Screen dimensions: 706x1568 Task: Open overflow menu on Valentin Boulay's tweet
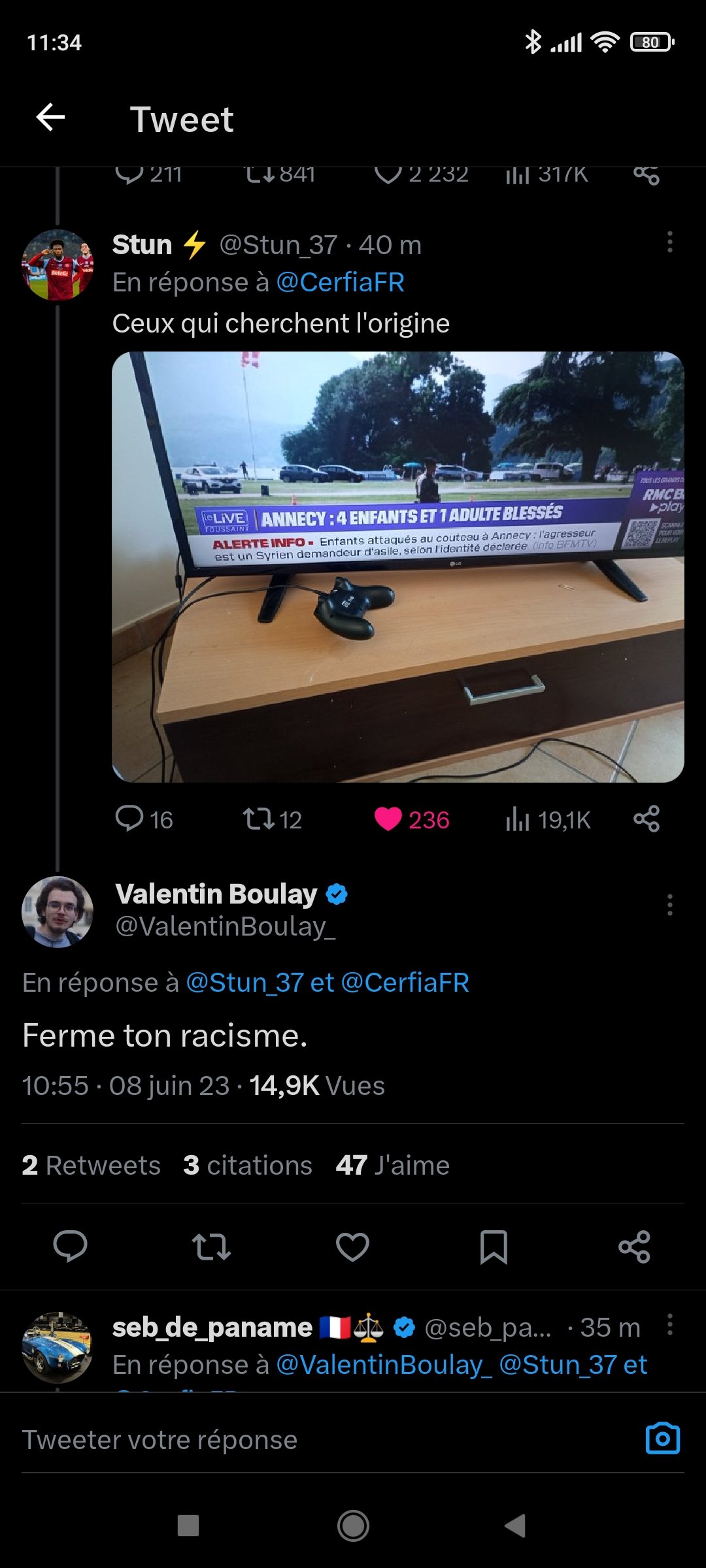[x=669, y=905]
